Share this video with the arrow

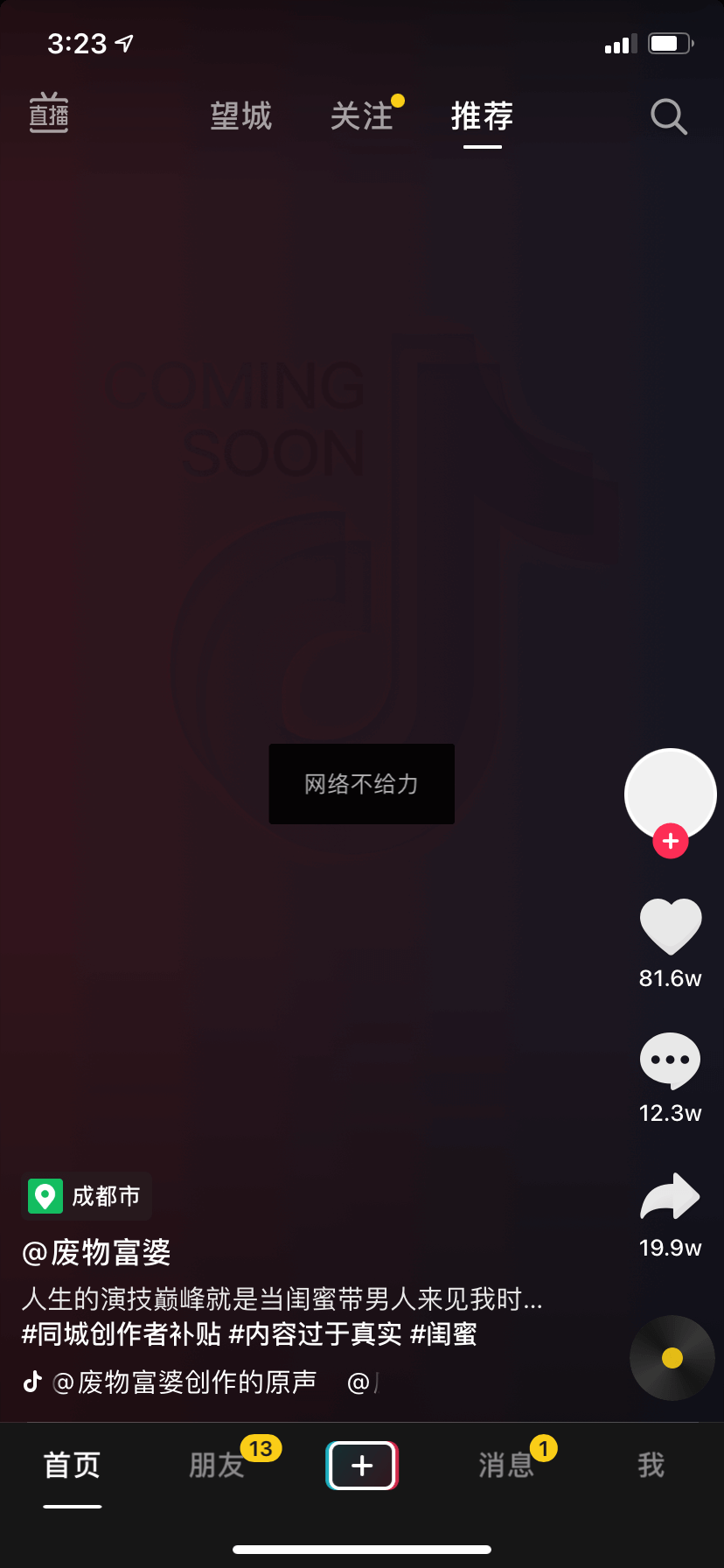(671, 1197)
